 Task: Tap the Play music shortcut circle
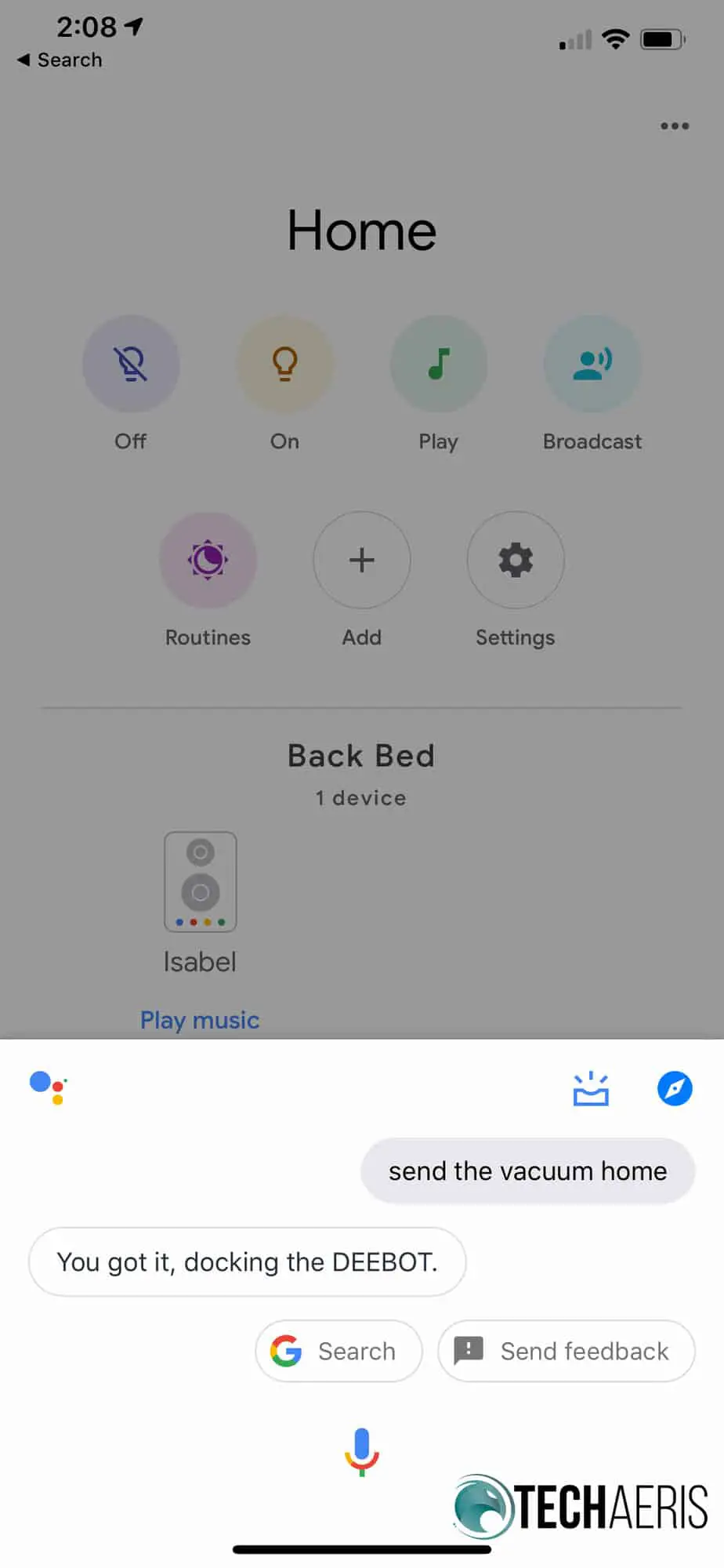pyautogui.click(x=438, y=364)
